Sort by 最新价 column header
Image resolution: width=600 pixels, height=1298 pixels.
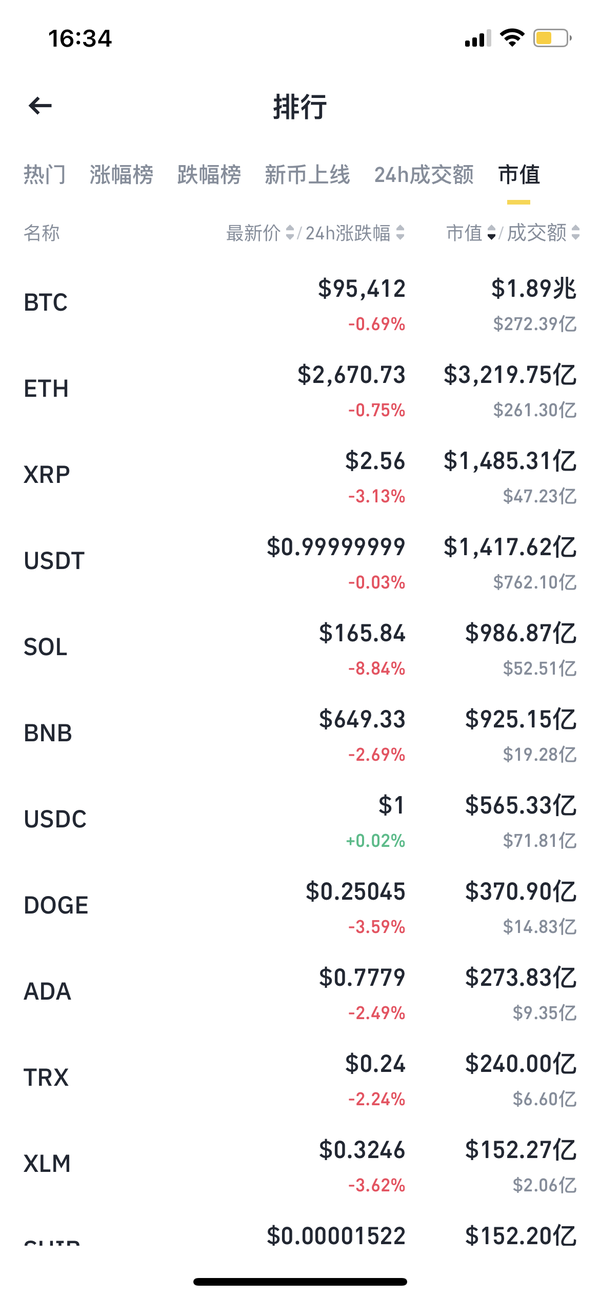tap(261, 233)
